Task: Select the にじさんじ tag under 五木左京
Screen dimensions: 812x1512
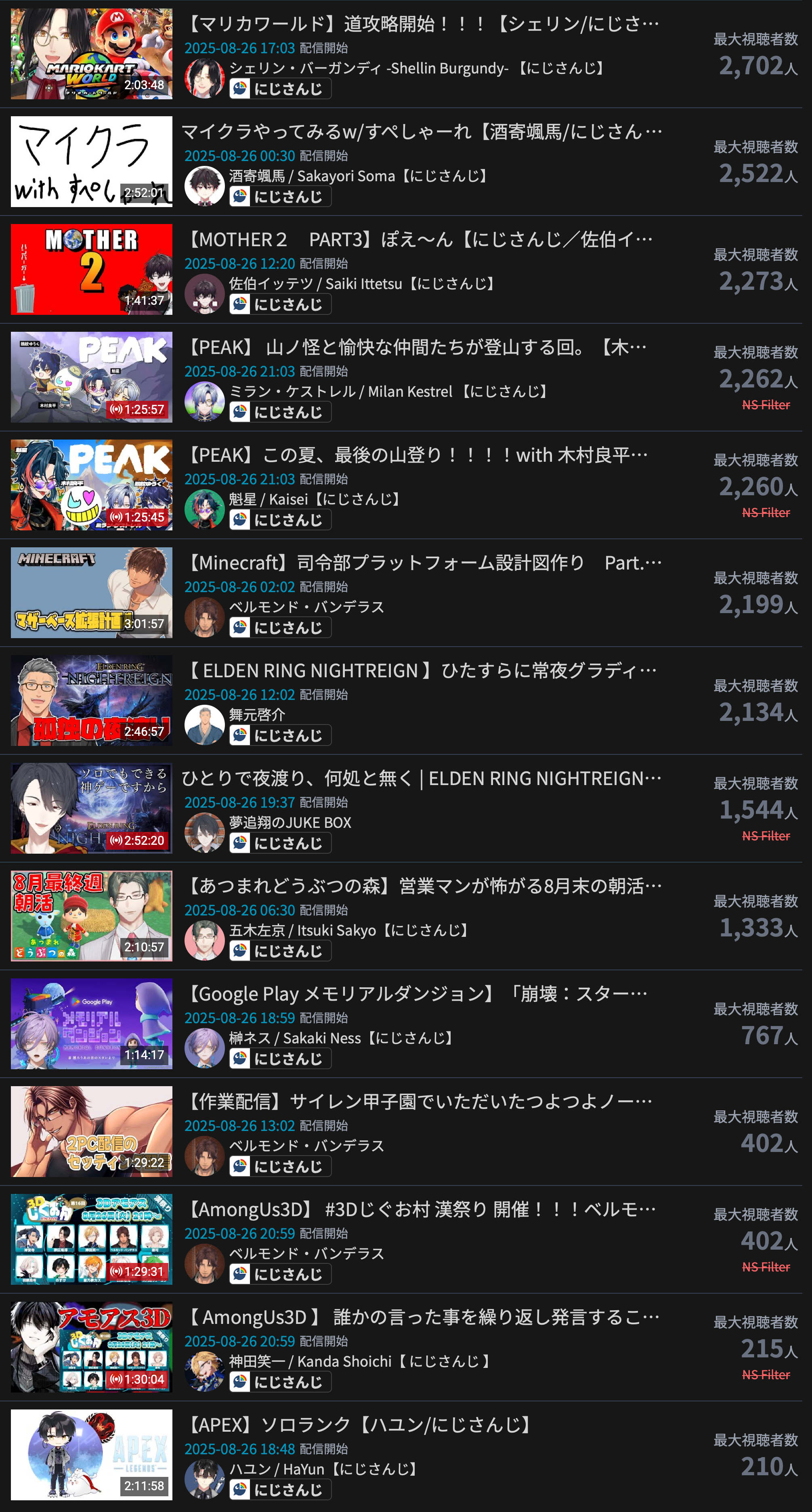Action: pyautogui.click(x=280, y=951)
